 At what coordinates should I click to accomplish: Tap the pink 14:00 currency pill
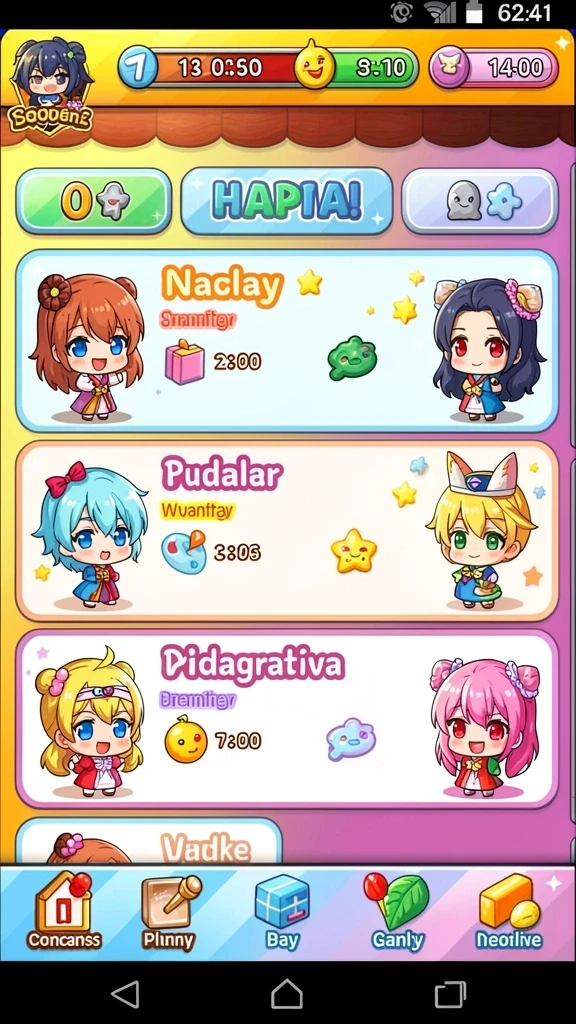pyautogui.click(x=494, y=67)
